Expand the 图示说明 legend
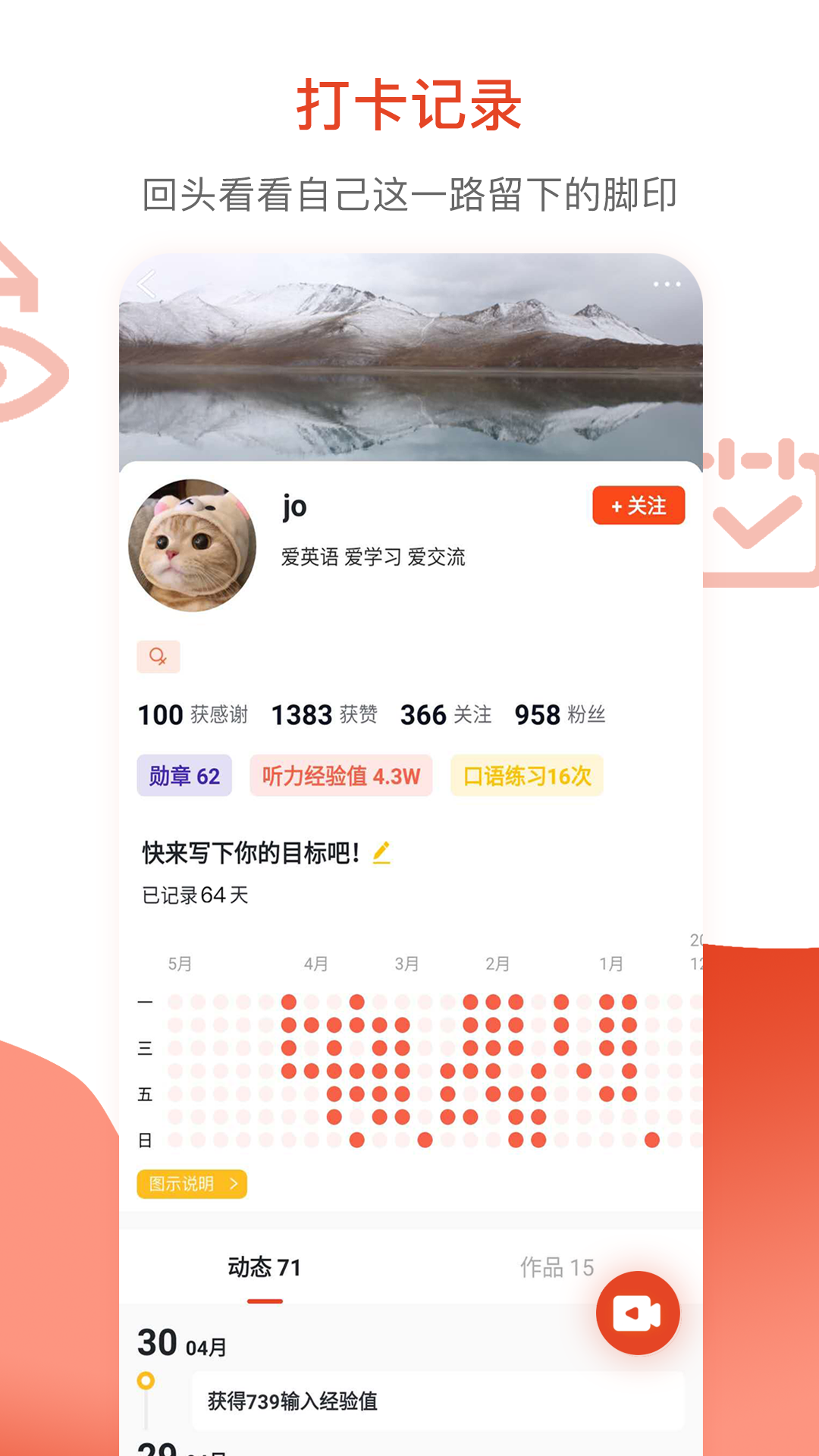 click(x=190, y=1183)
